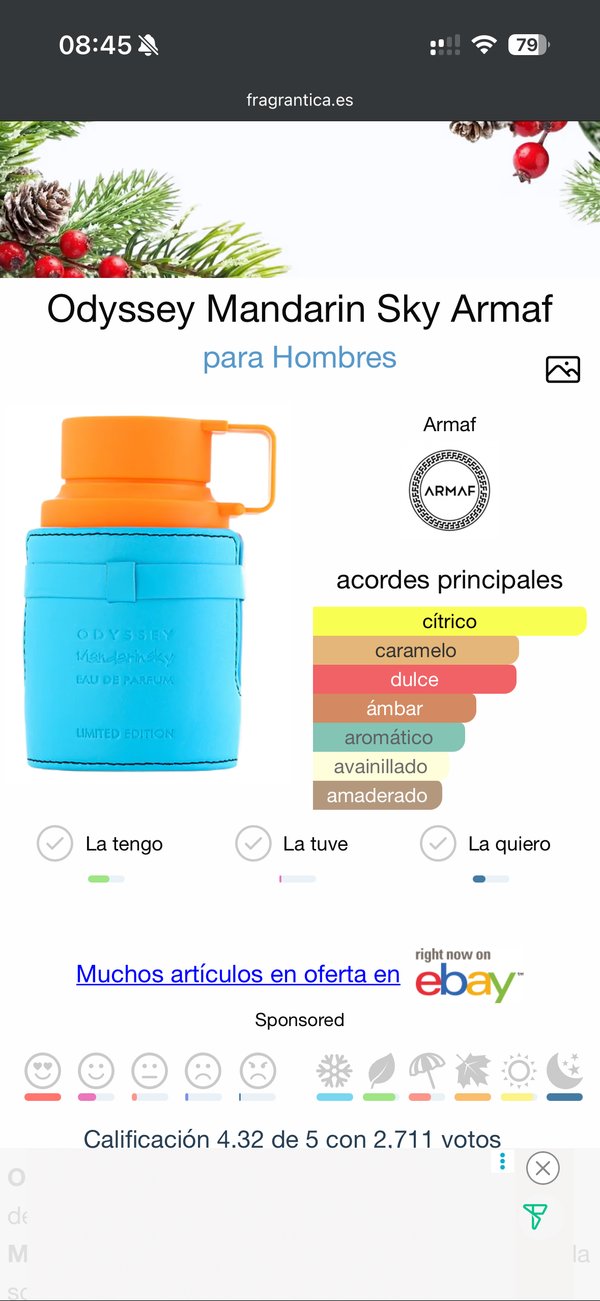Vote with the sad dislike face
Screen dimensions: 600x1301
pyautogui.click(x=203, y=1072)
